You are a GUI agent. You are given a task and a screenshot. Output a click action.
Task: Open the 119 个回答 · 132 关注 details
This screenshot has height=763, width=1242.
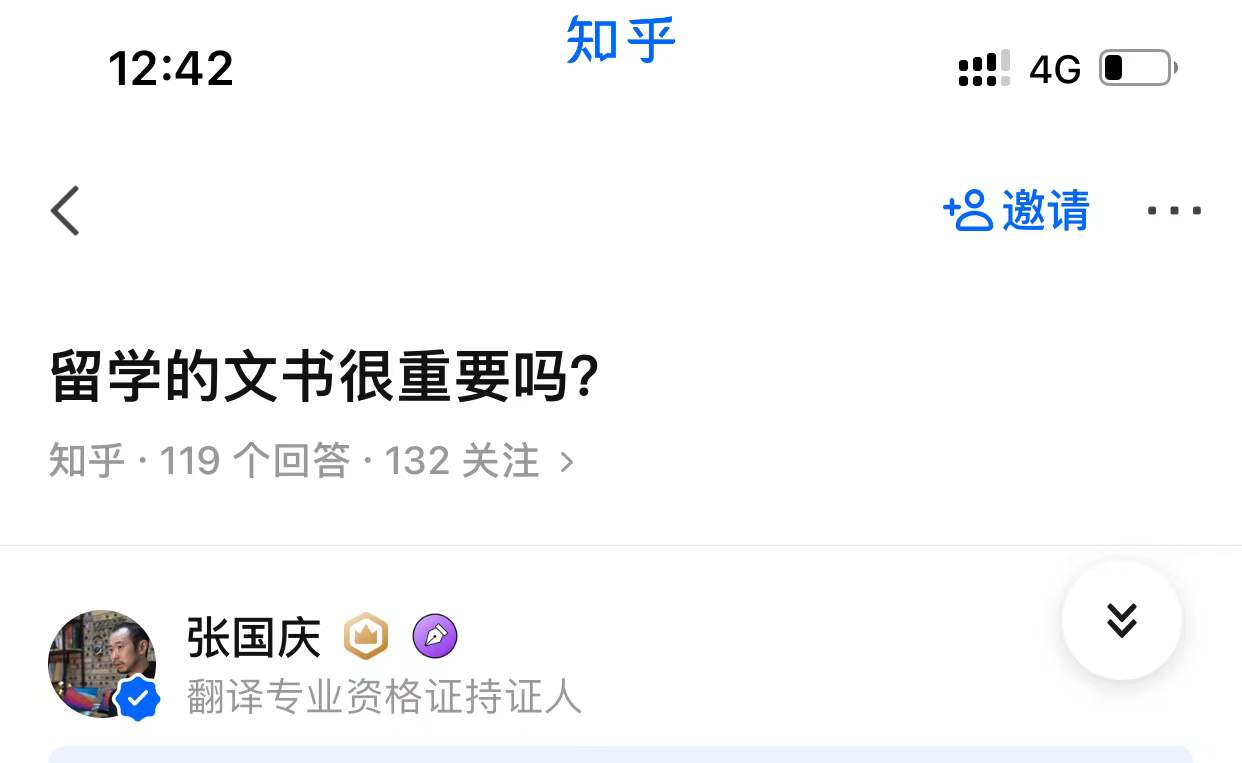point(312,462)
